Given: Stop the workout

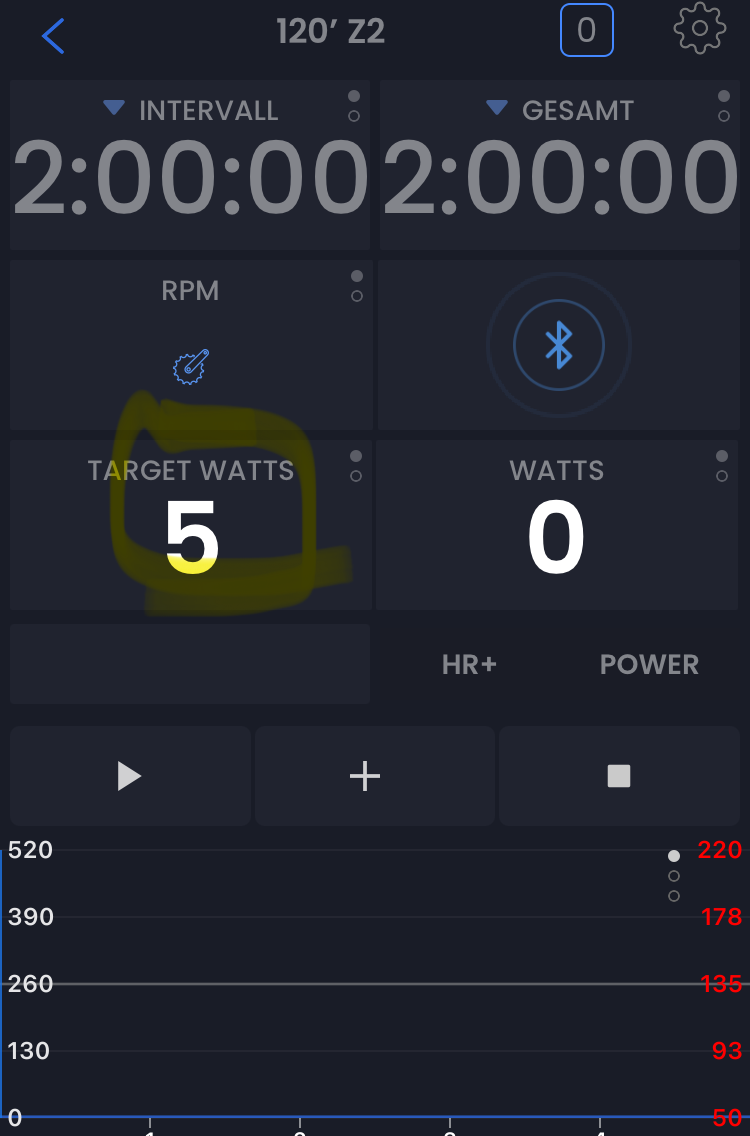Looking at the screenshot, I should click(x=619, y=776).
